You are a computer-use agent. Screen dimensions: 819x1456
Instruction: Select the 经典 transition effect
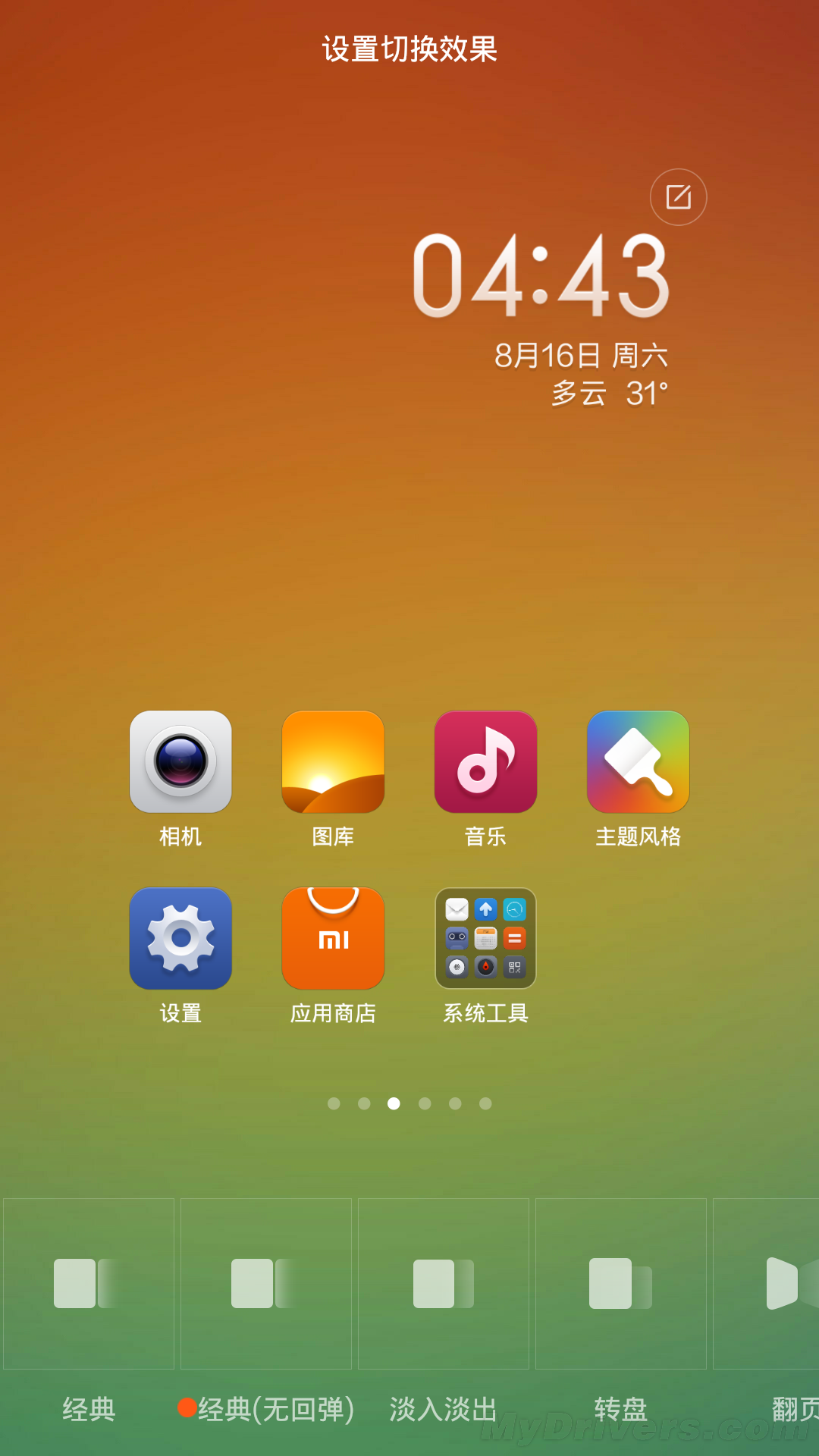tap(89, 1284)
